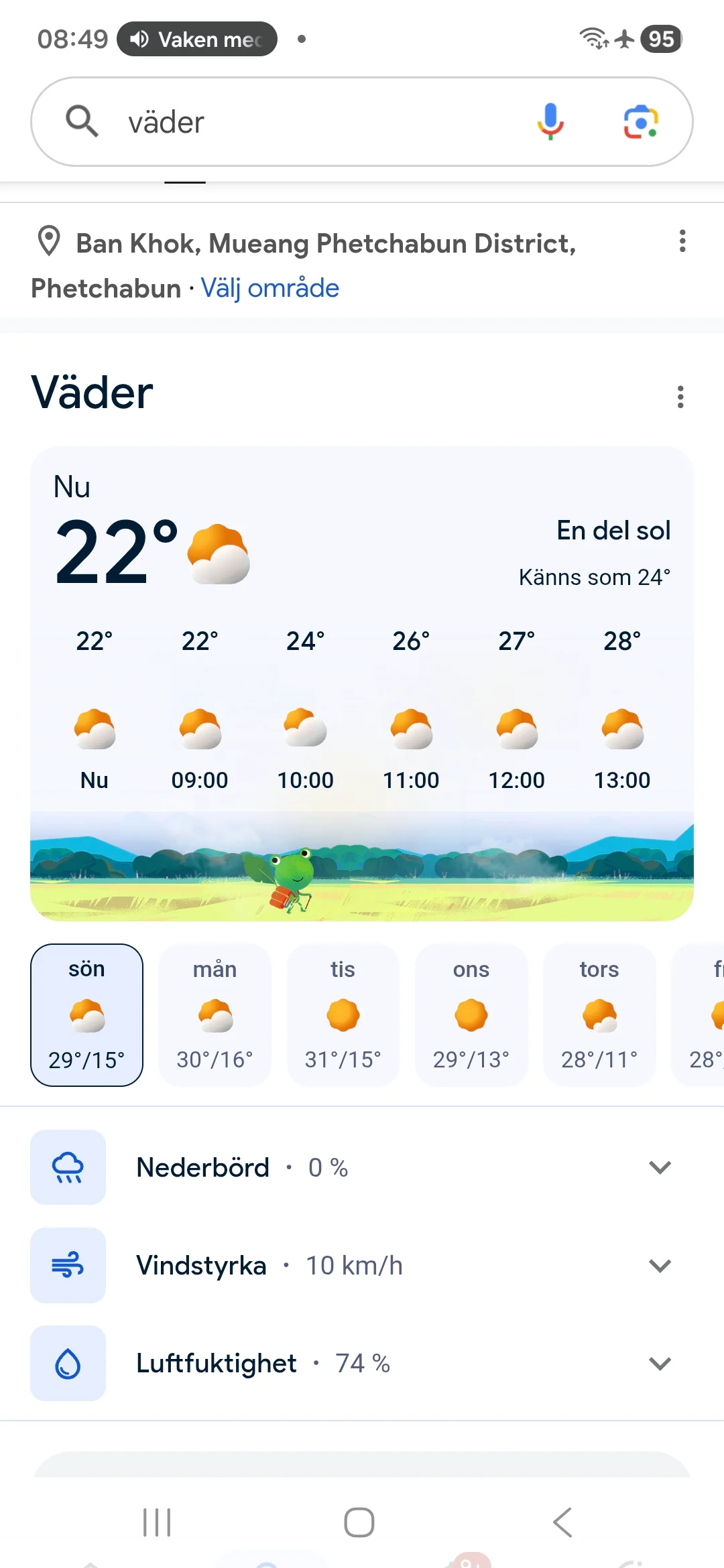Select the mån forecast 30°/16°
This screenshot has width=724, height=1568.
[215, 1015]
